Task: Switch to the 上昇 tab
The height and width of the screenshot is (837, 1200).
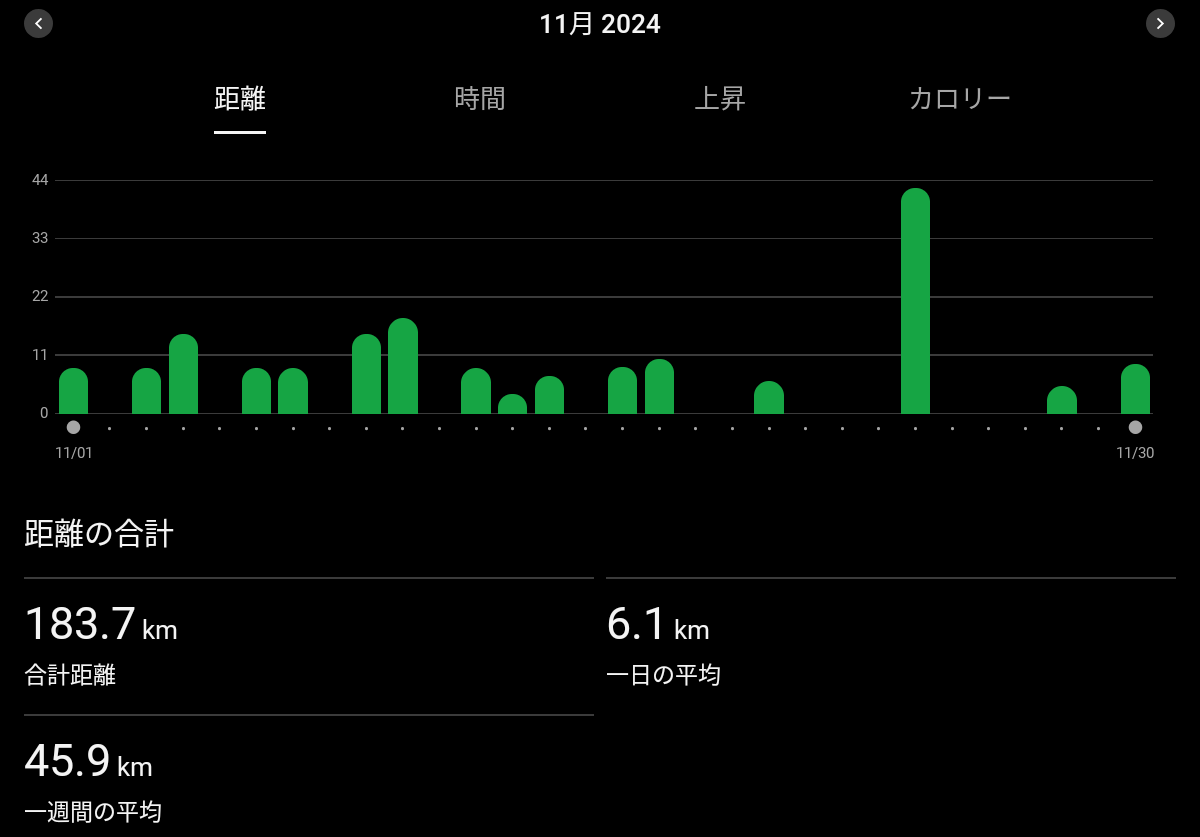Action: (x=720, y=99)
